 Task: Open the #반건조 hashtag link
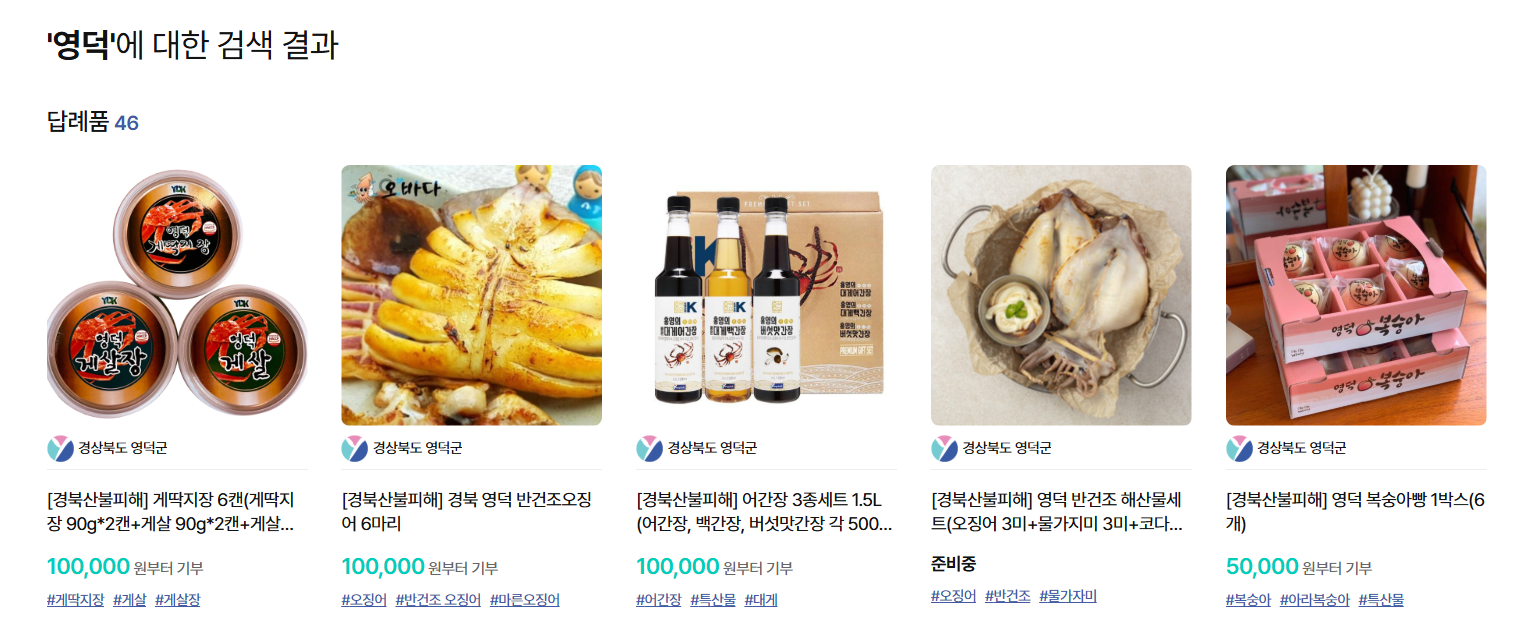coord(1007,596)
